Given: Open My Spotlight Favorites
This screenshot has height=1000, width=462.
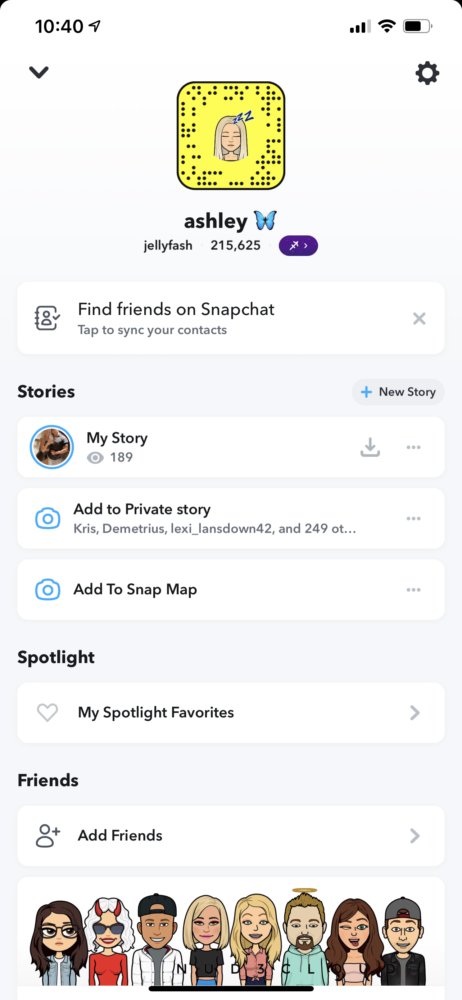Looking at the screenshot, I should pyautogui.click(x=231, y=712).
